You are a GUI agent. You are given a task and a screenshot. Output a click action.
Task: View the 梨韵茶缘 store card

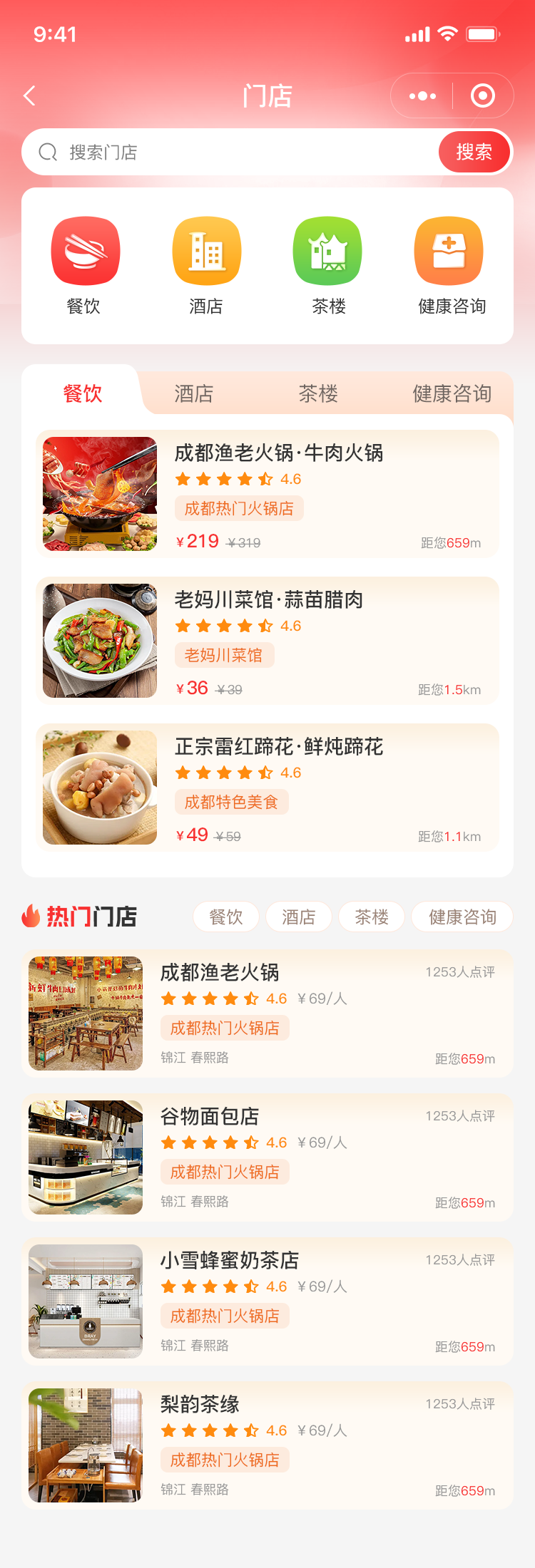(267, 1445)
